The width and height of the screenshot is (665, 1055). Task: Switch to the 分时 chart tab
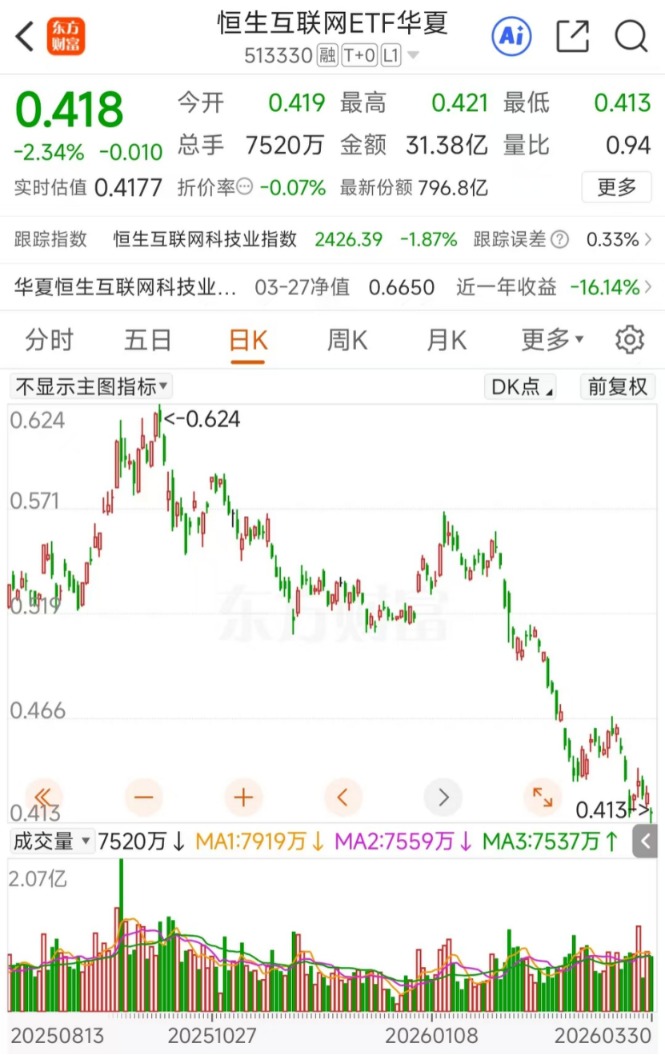49,340
